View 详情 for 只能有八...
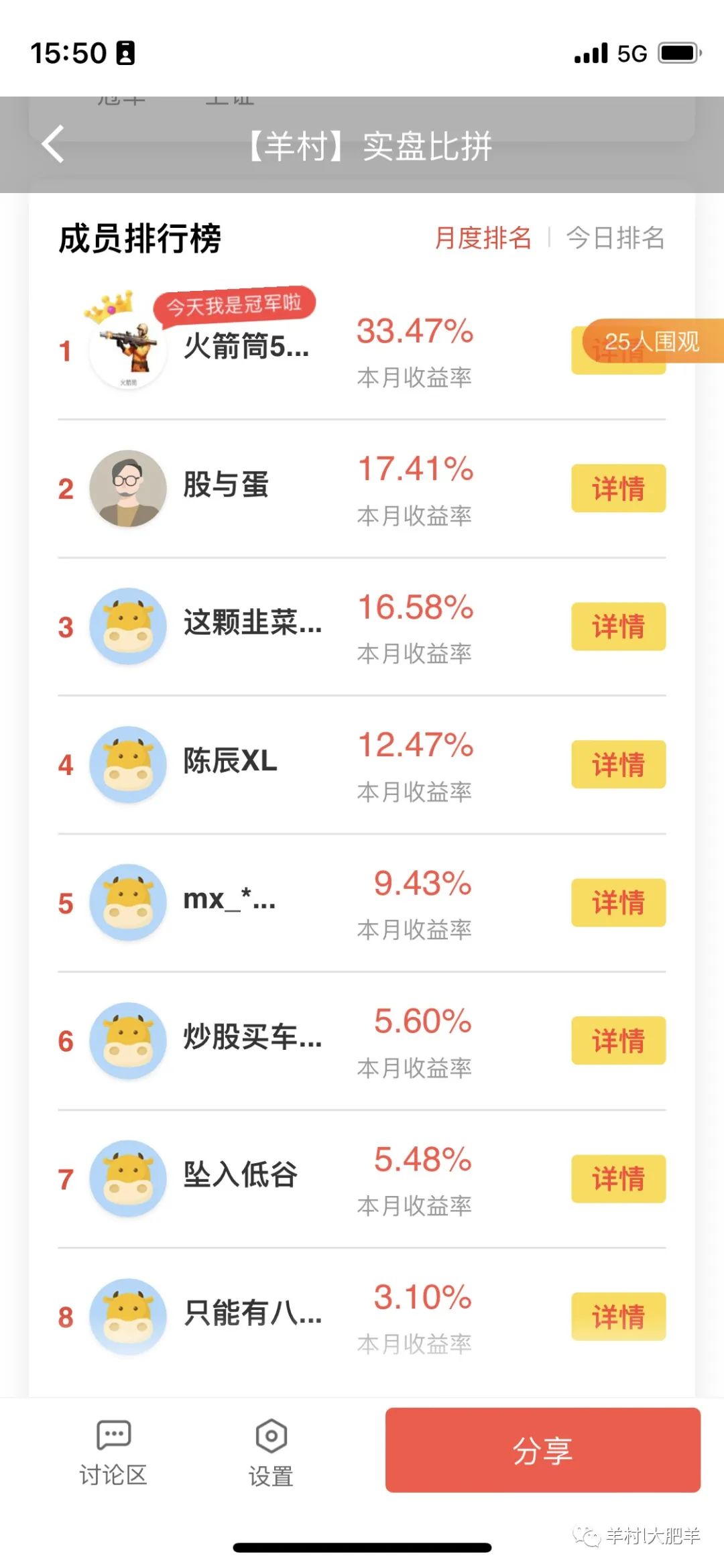Screen dimensions: 724x1568 (x=618, y=1317)
